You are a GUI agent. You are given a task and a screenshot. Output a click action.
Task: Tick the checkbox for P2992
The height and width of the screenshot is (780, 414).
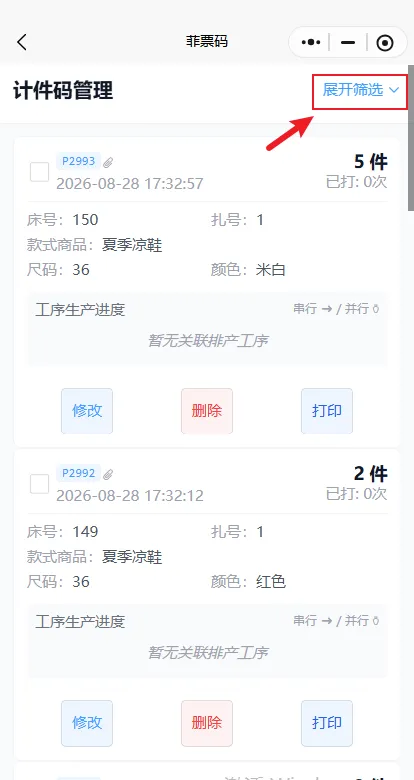tap(40, 484)
